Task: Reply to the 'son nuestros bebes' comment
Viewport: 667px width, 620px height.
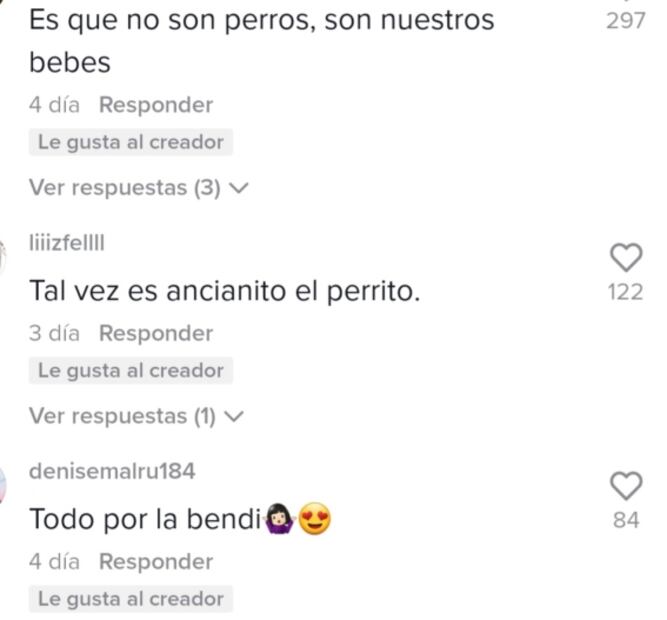Action: pos(155,105)
